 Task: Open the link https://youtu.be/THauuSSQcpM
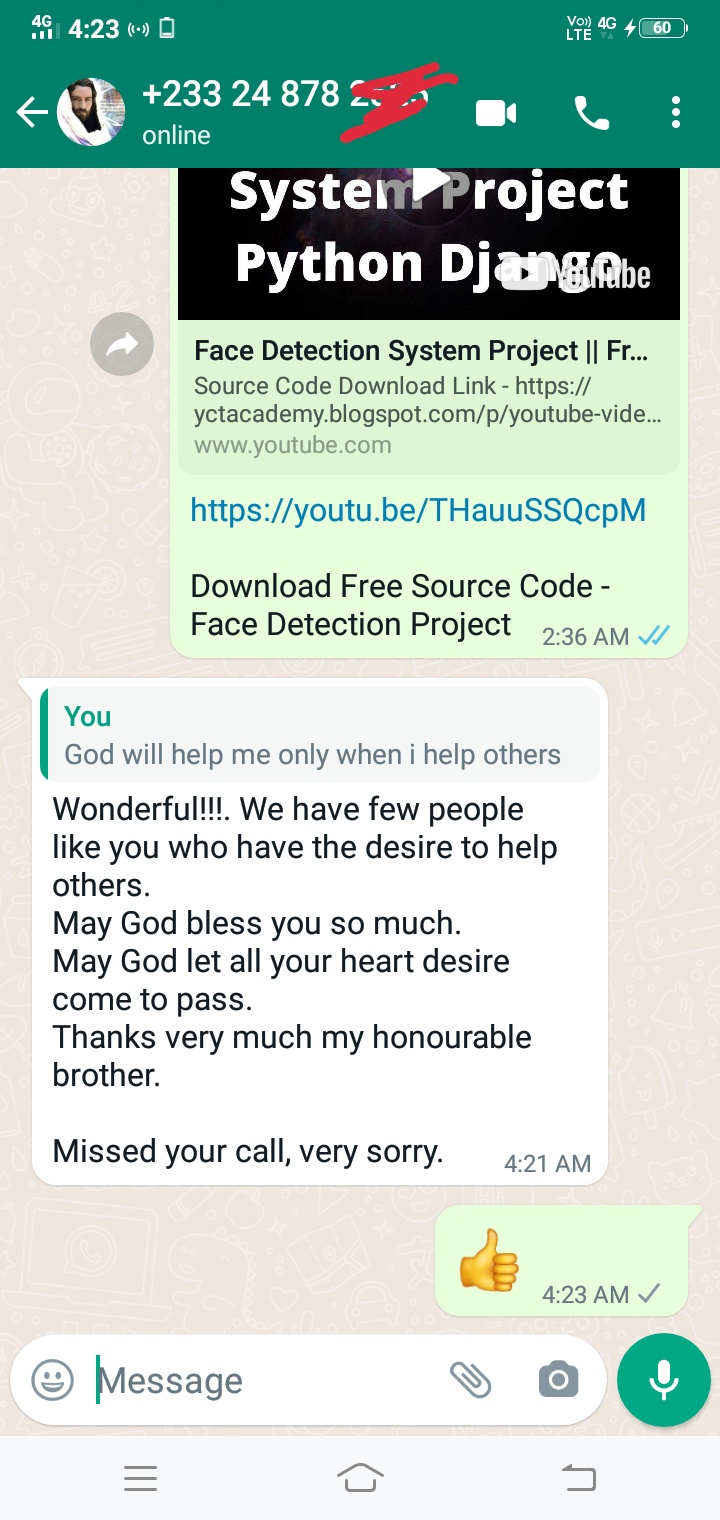pos(418,510)
